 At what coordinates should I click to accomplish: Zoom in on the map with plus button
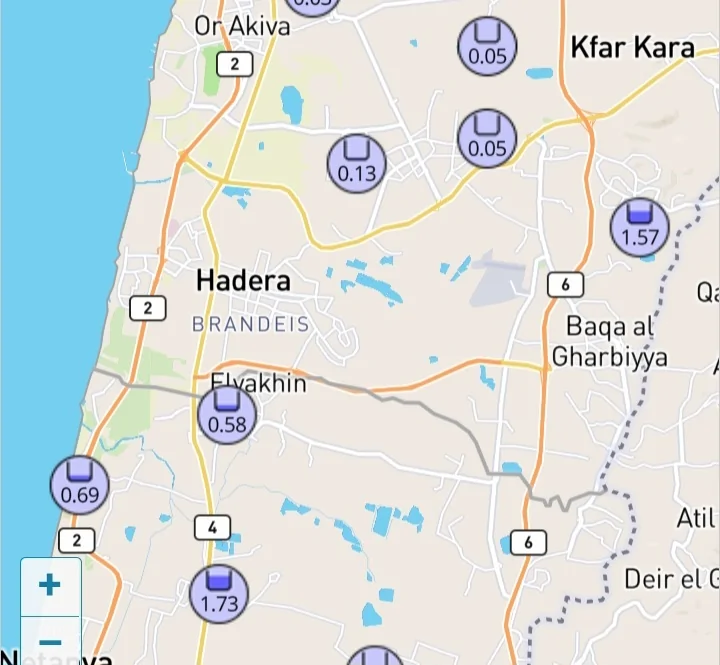point(50,586)
